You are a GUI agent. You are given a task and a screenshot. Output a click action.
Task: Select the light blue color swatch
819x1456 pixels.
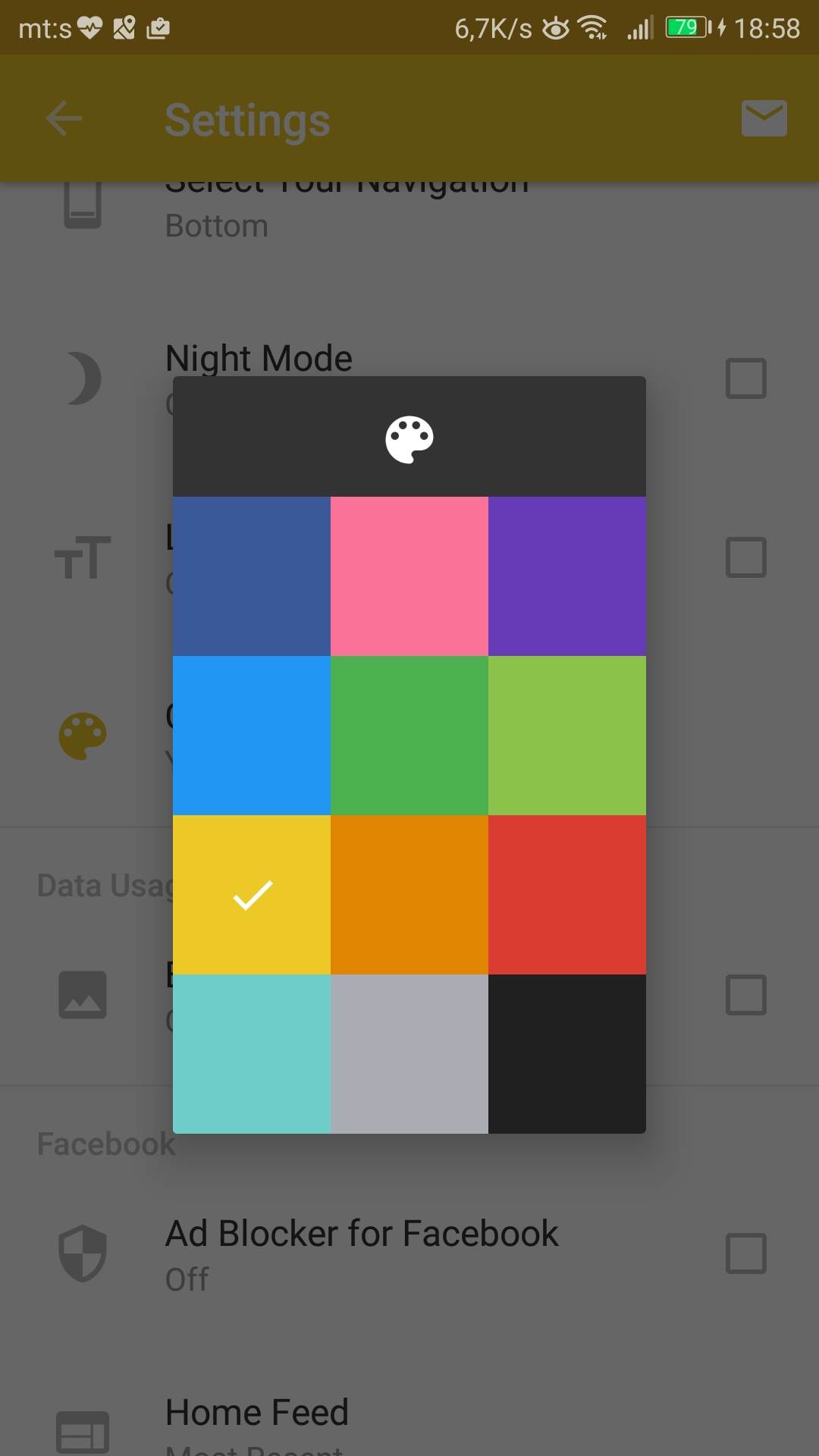(252, 736)
